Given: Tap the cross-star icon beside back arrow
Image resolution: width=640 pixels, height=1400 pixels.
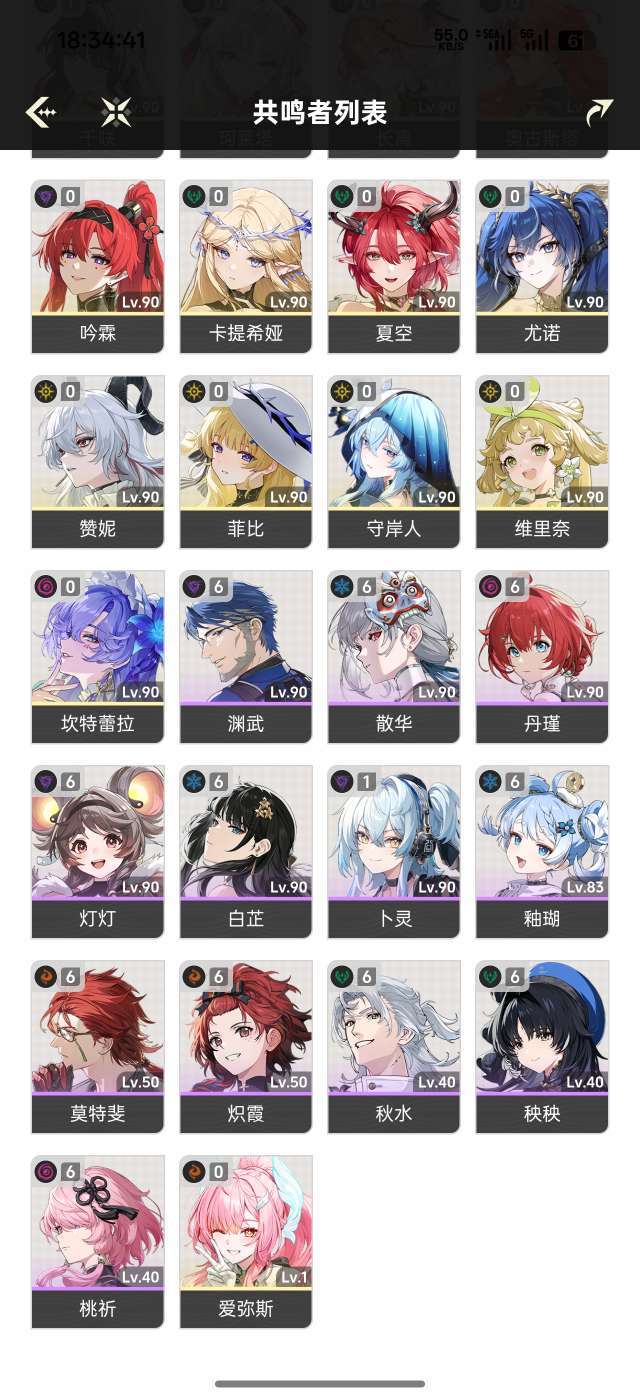Looking at the screenshot, I should (116, 112).
